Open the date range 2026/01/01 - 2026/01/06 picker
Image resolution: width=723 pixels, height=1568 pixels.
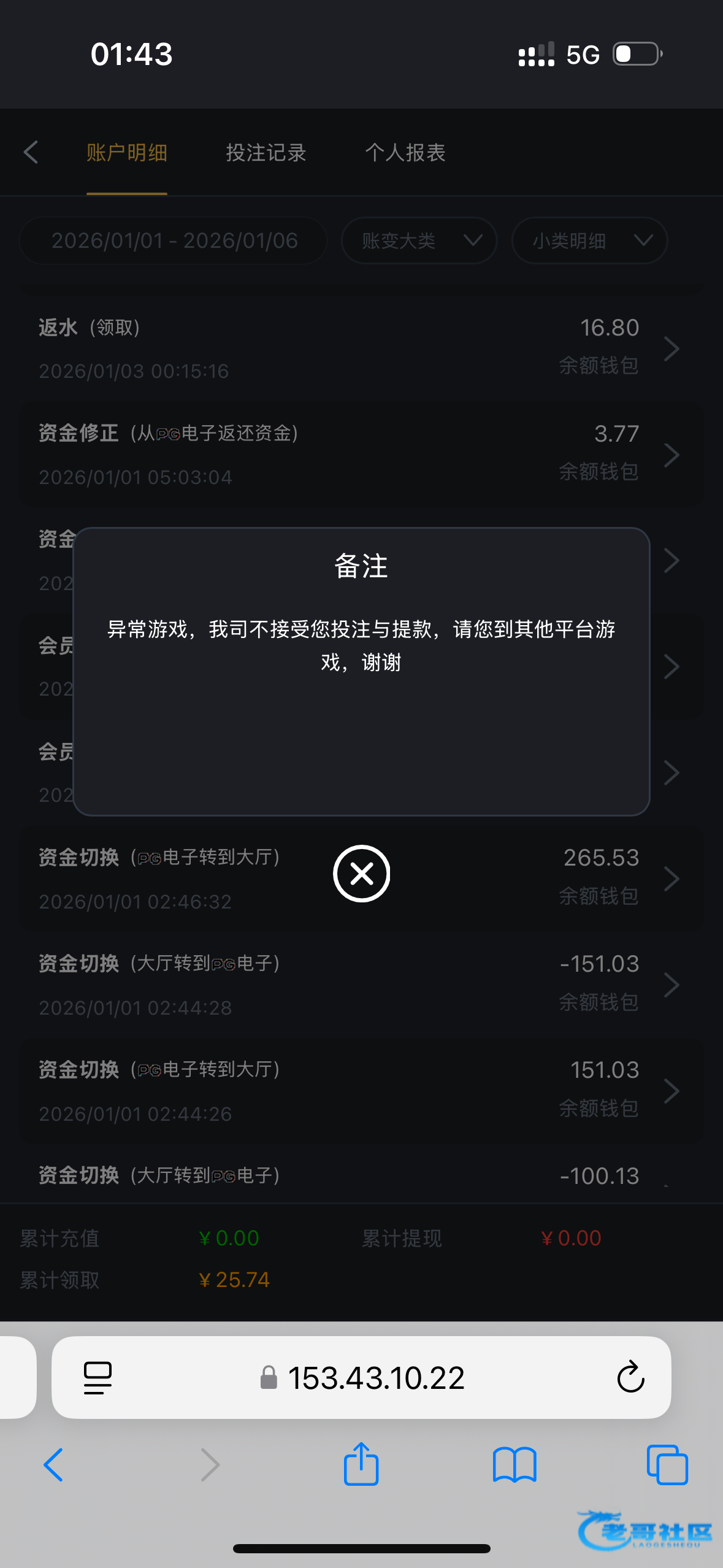point(174,240)
